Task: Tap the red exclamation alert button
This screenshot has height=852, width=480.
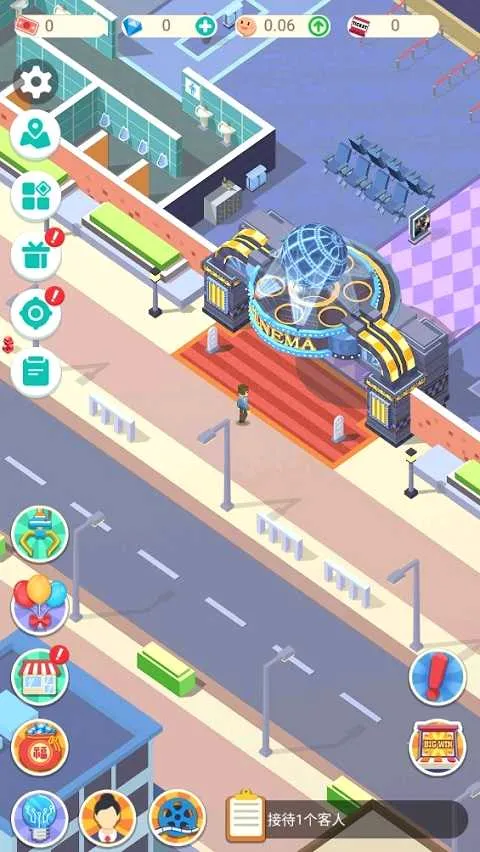Action: click(x=437, y=678)
